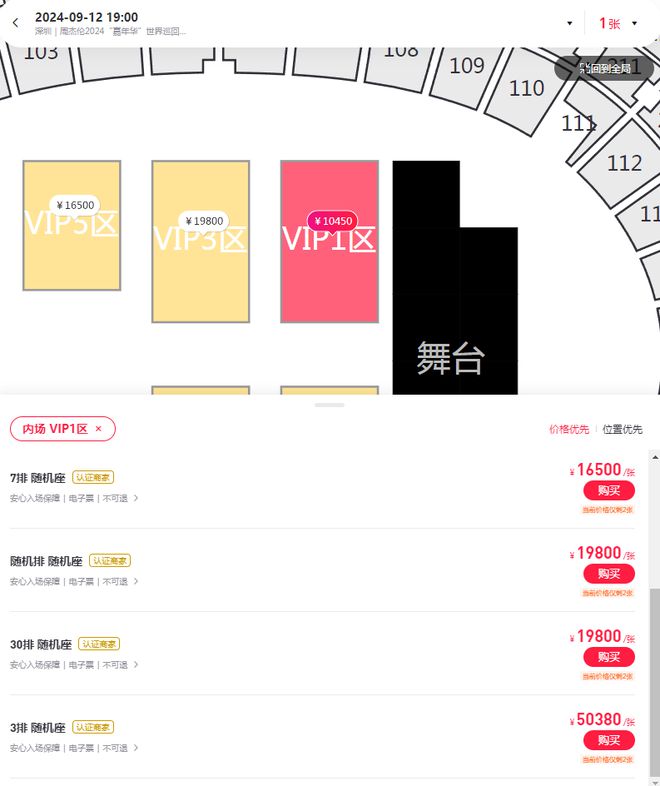The height and width of the screenshot is (786, 660).
Task: Open guarantee details for the 3排 listing
Action: 75,748
